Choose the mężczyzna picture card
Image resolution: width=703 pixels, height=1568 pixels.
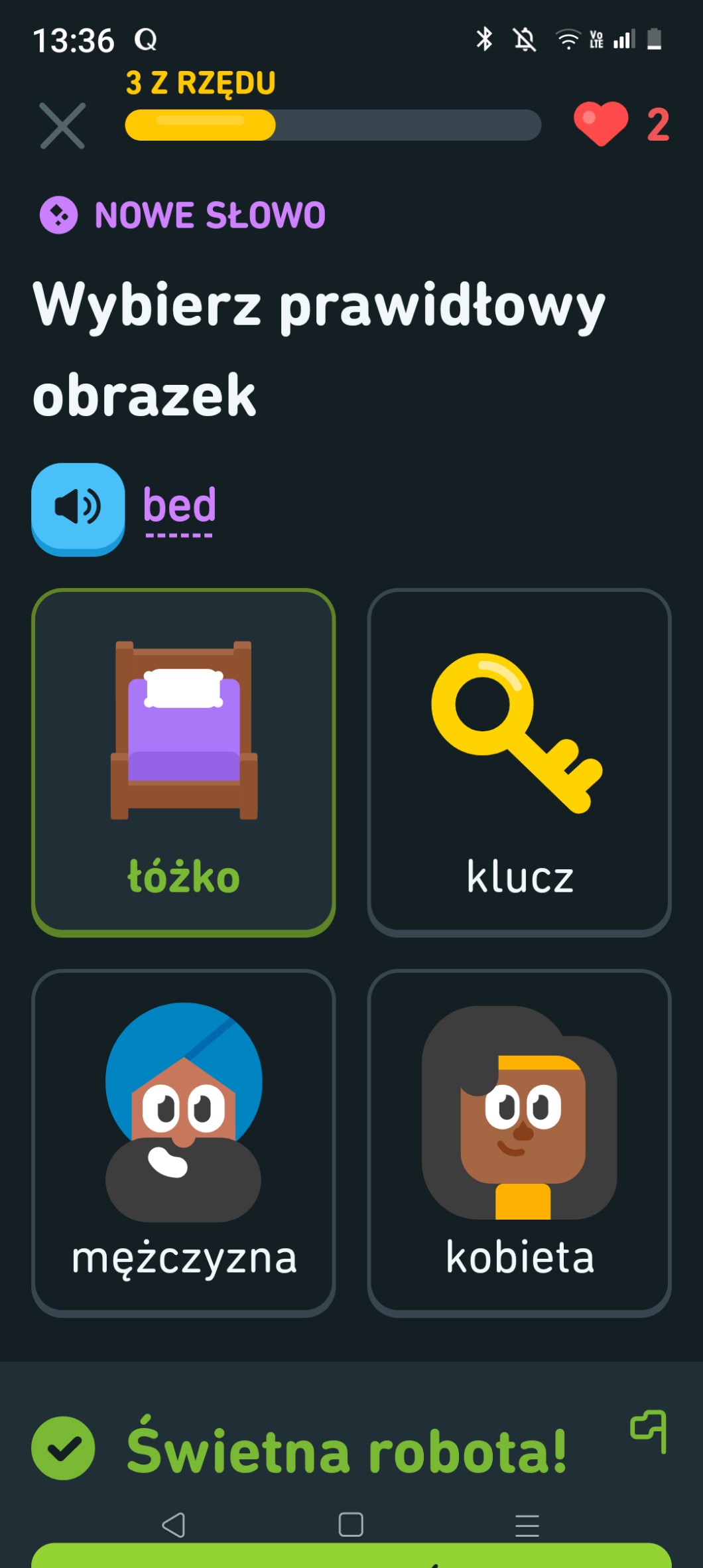(x=184, y=1143)
